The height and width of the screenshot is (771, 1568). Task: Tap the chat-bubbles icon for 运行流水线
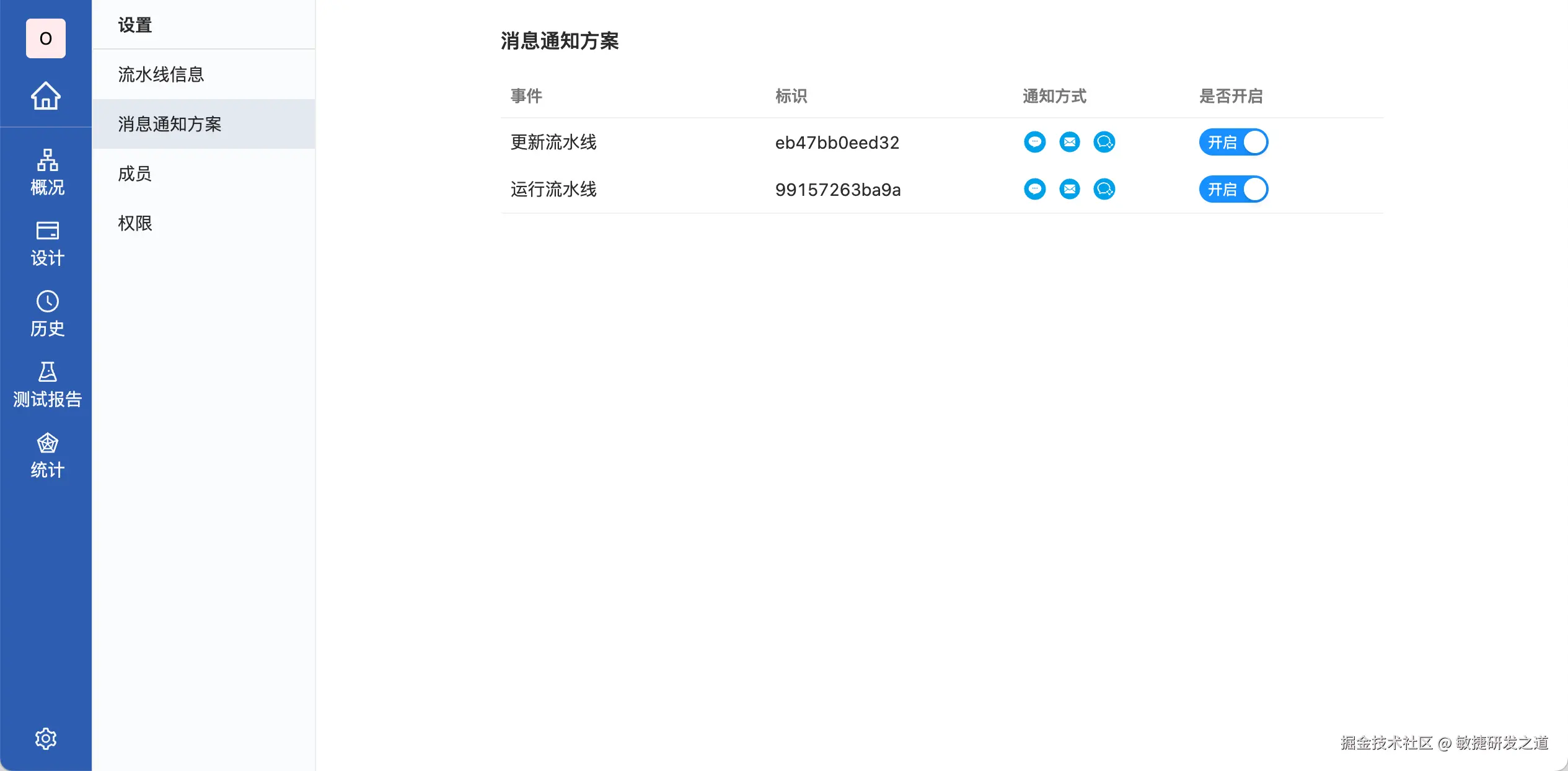pyautogui.click(x=1104, y=189)
